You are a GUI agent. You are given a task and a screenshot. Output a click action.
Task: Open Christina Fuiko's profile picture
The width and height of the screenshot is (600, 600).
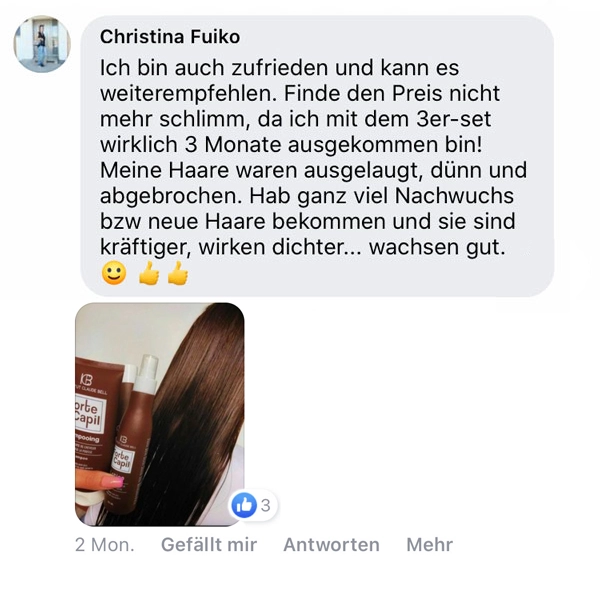pyautogui.click(x=41, y=45)
